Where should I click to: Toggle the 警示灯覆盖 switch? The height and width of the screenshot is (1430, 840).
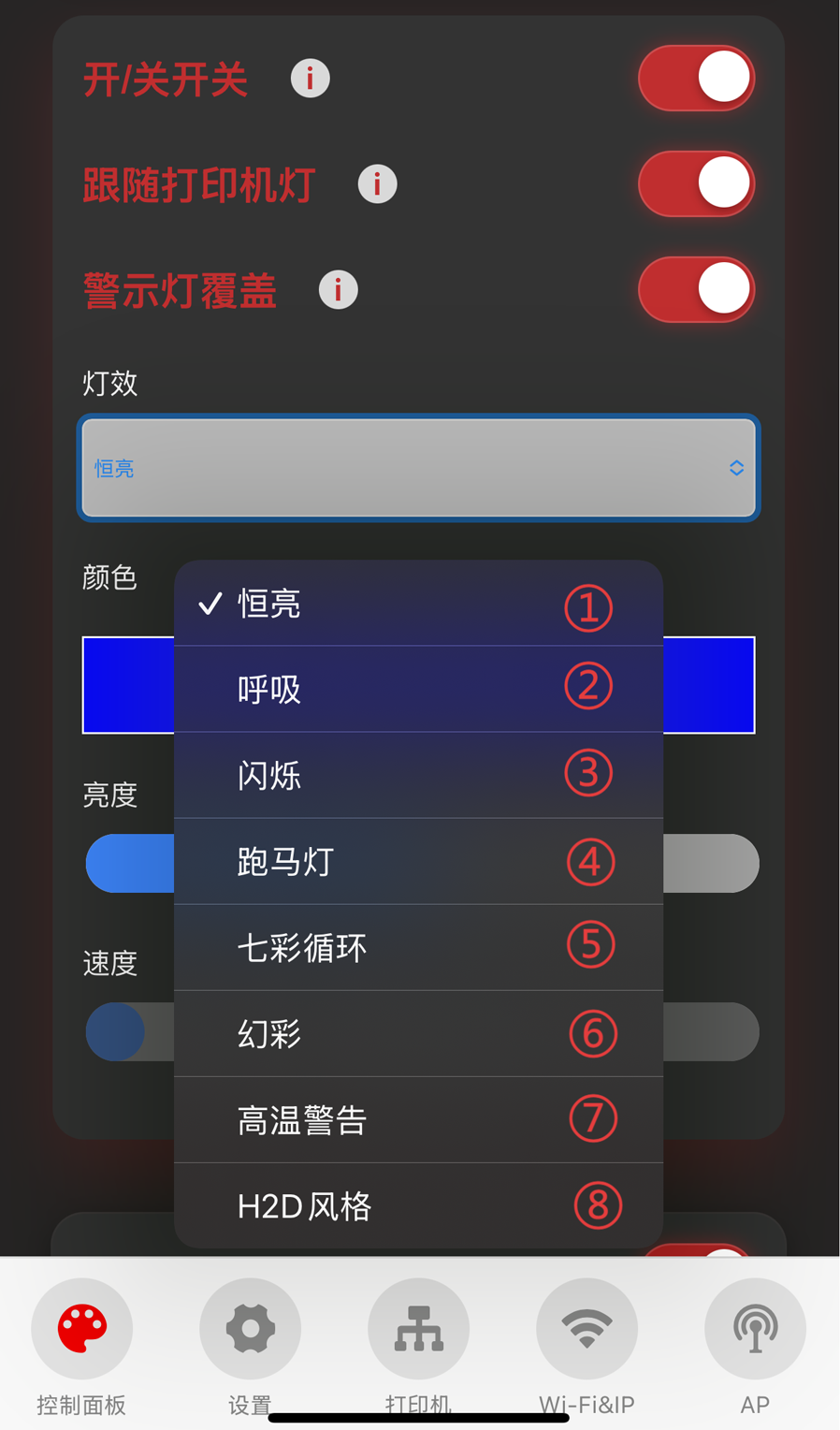(696, 289)
